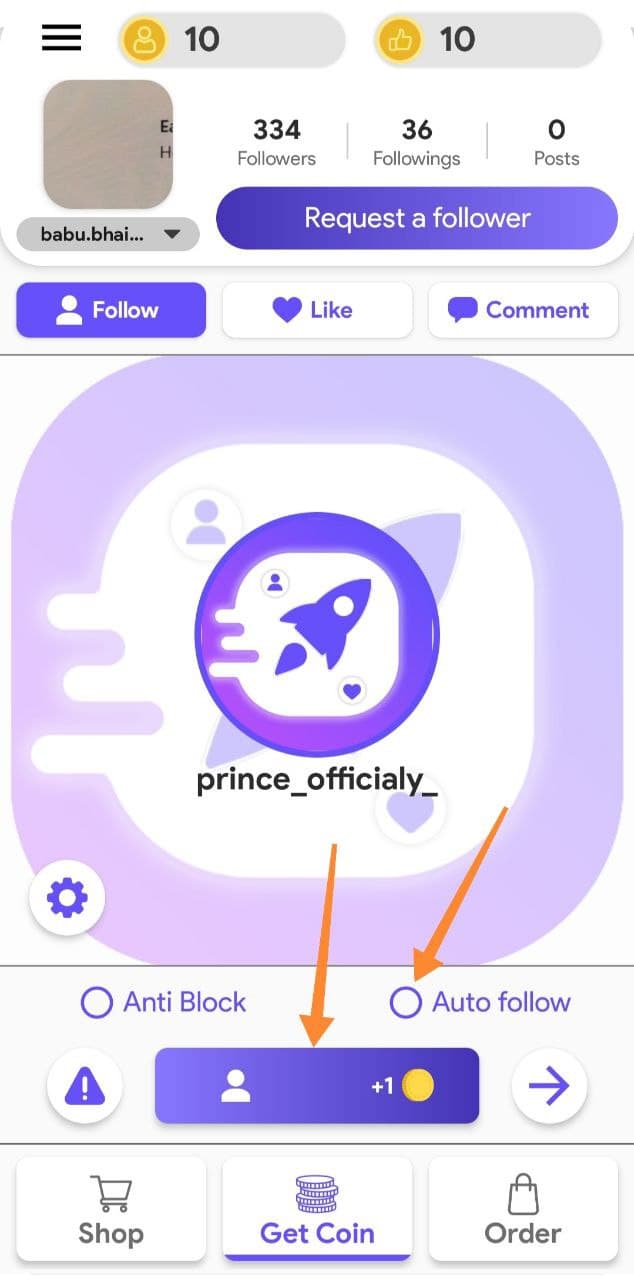Tap Request a follower button

pos(417,218)
